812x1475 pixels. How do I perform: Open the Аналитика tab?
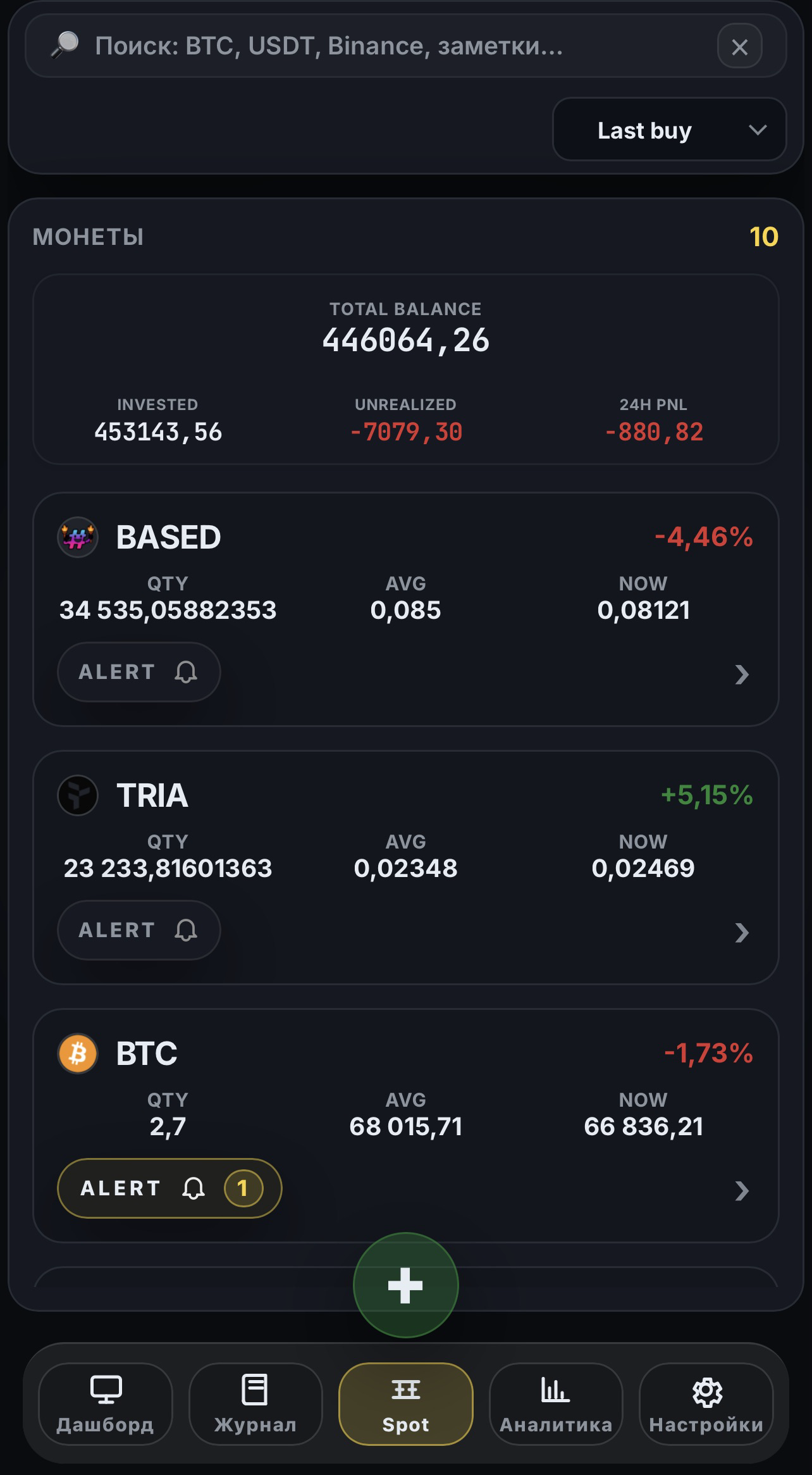[x=556, y=1403]
